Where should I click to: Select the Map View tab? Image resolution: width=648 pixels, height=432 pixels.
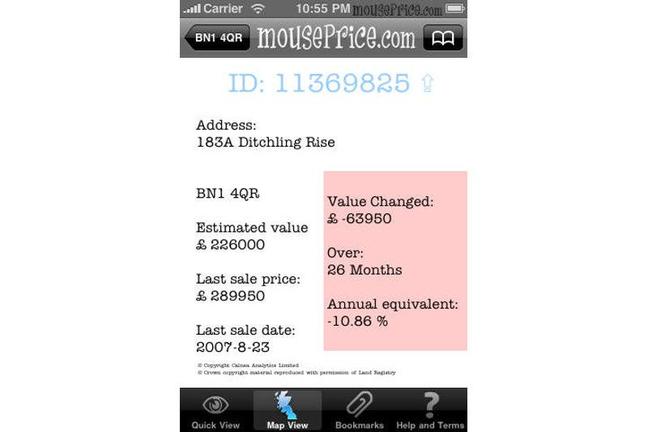[287, 412]
